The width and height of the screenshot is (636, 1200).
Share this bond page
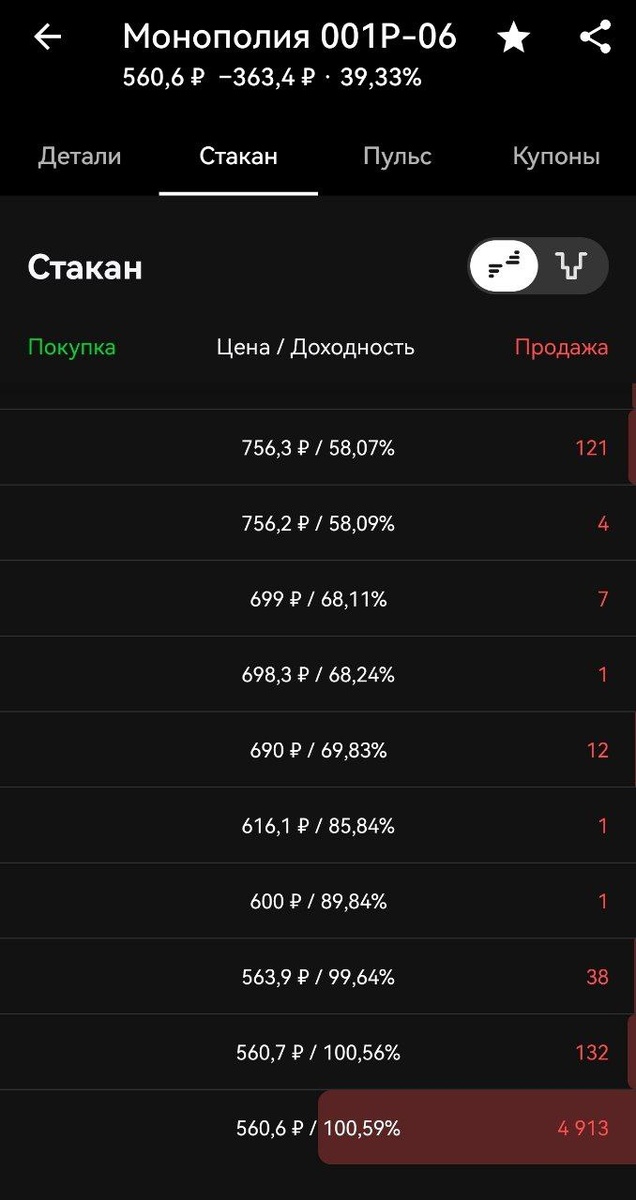pos(596,38)
